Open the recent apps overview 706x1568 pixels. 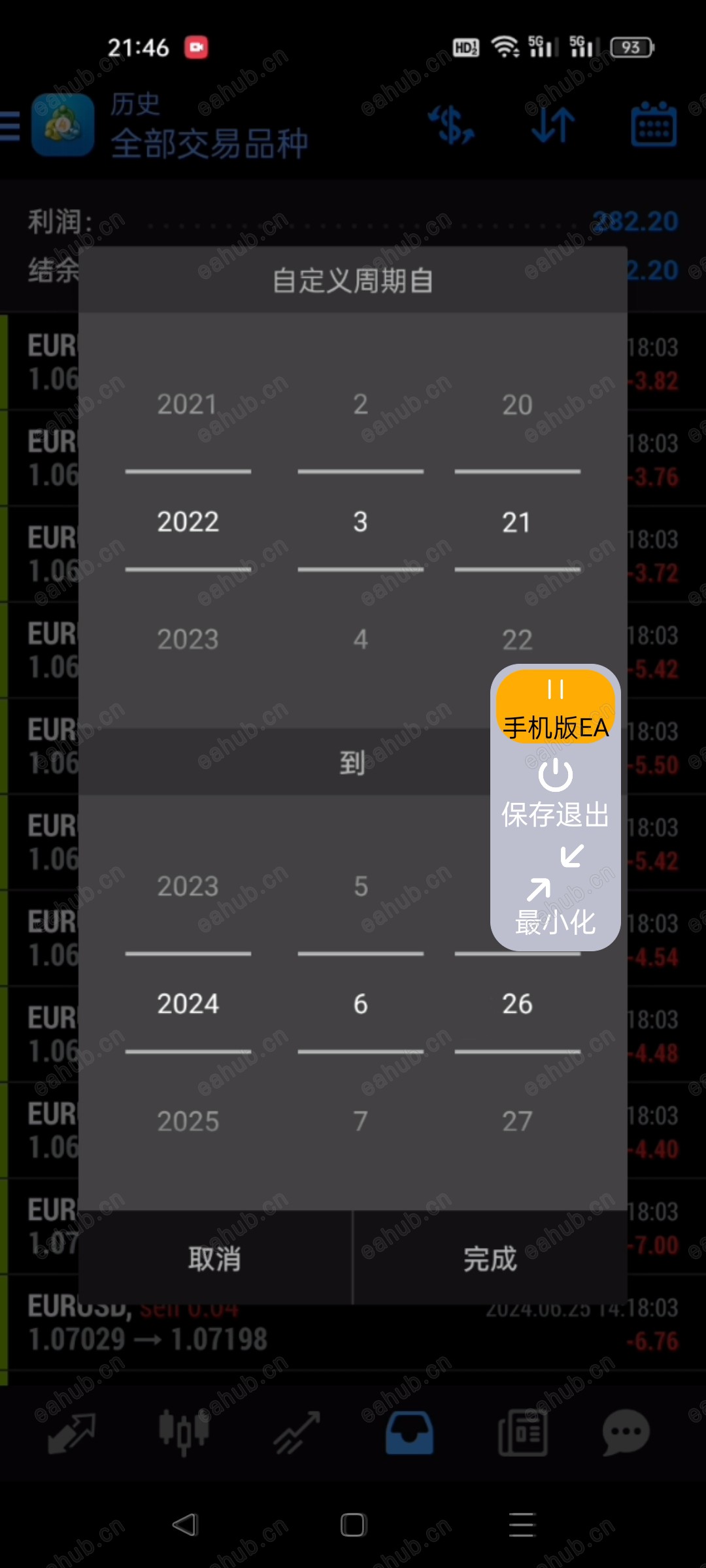point(522,1525)
